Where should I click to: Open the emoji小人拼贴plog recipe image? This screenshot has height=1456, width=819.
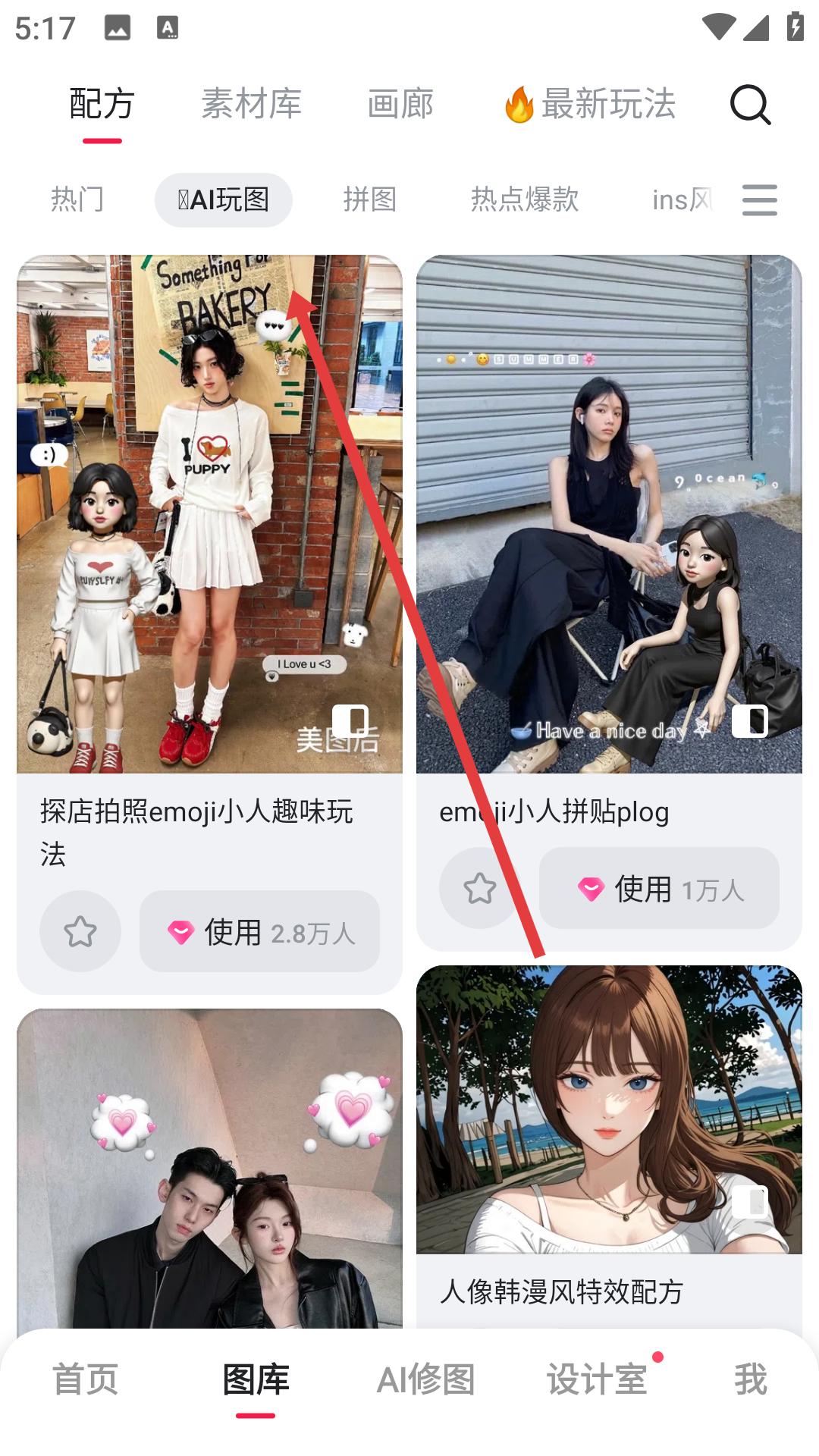click(x=609, y=514)
